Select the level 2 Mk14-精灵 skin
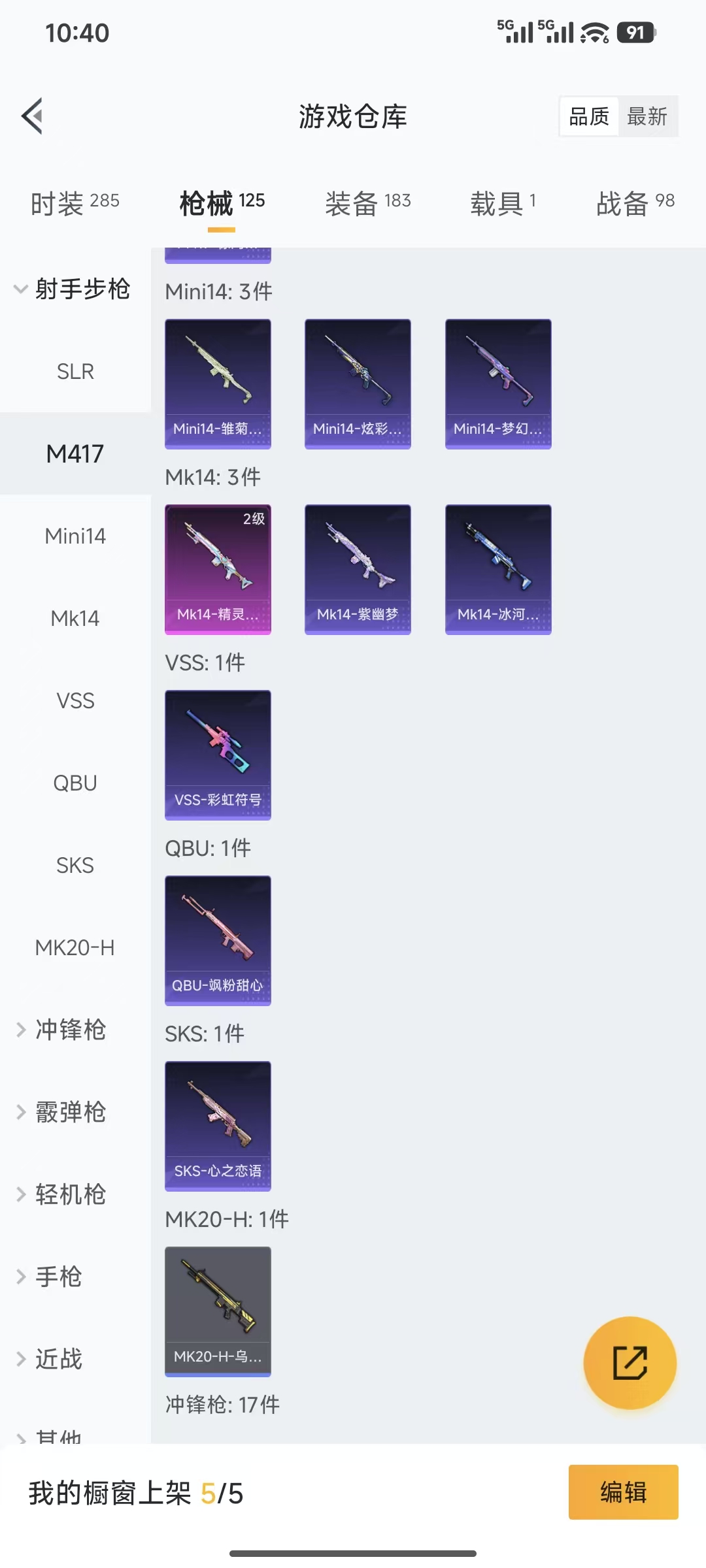Viewport: 706px width, 1568px height. tap(218, 568)
